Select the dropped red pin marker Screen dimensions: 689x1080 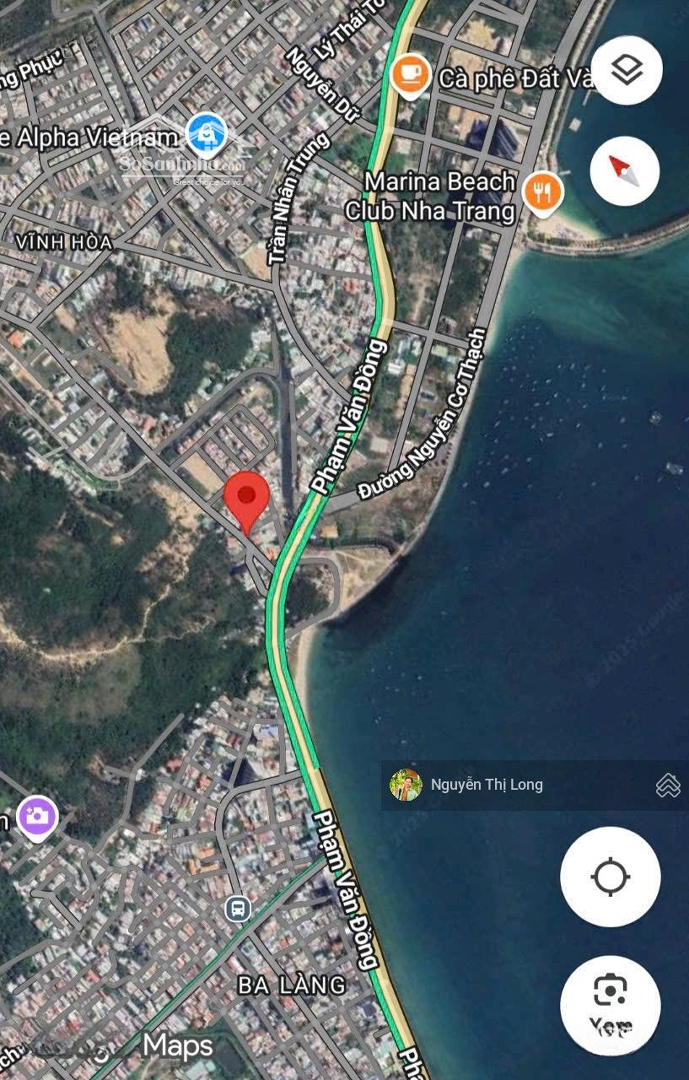(246, 499)
